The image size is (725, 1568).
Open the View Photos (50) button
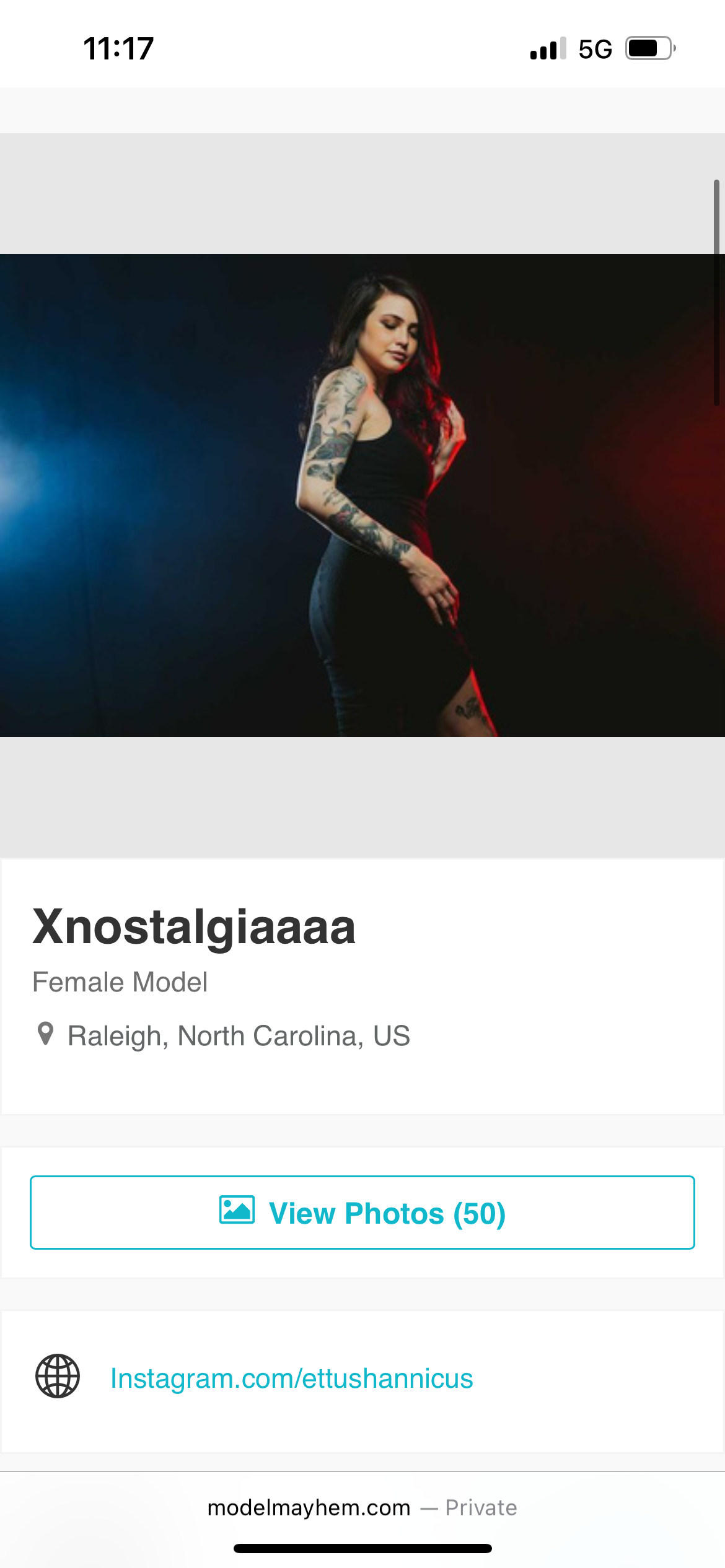pos(362,1213)
